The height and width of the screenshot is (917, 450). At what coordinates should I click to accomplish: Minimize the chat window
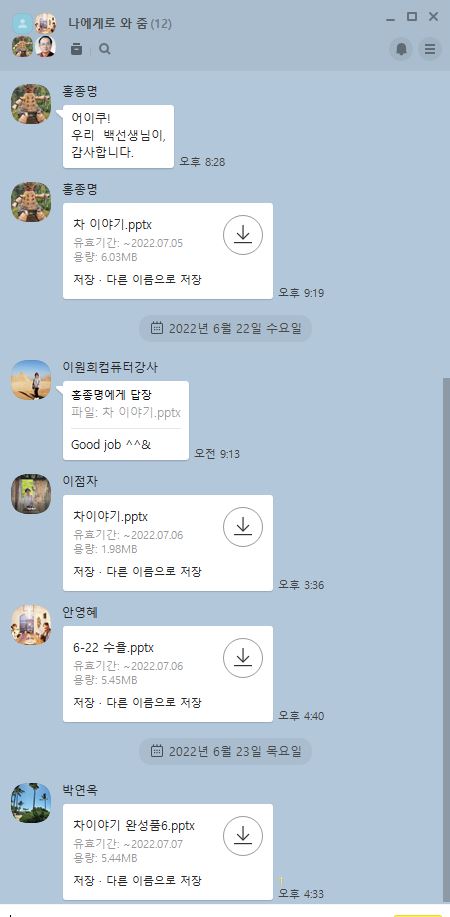click(x=390, y=18)
